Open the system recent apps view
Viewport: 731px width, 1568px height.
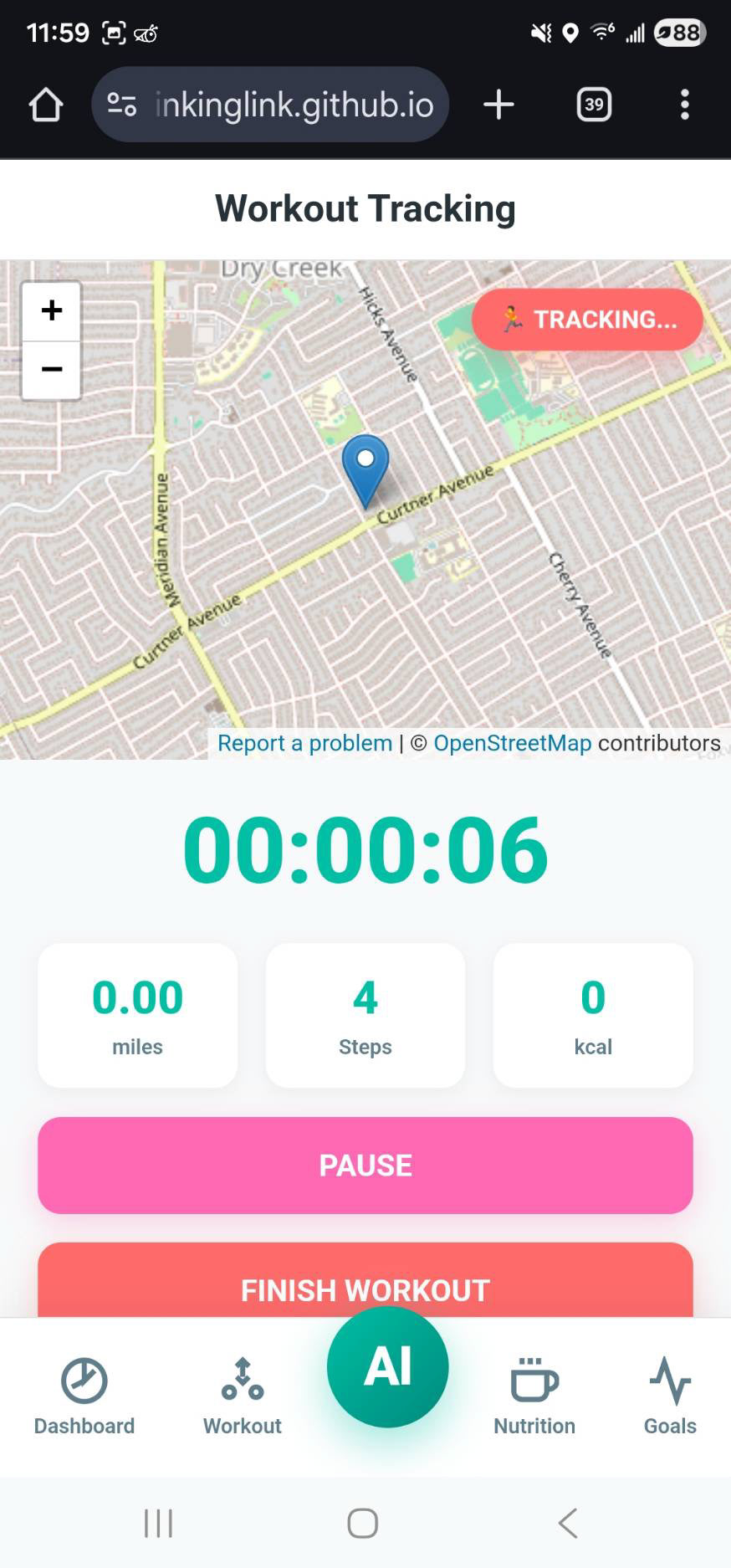(158, 1523)
